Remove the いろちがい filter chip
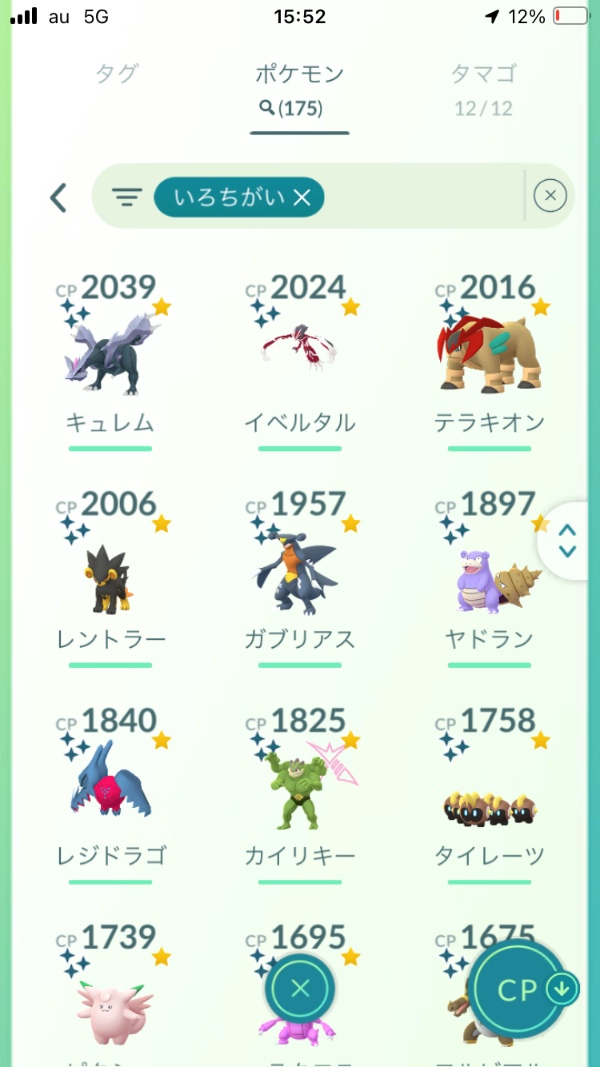Viewport: 600px width, 1067px height. point(302,198)
